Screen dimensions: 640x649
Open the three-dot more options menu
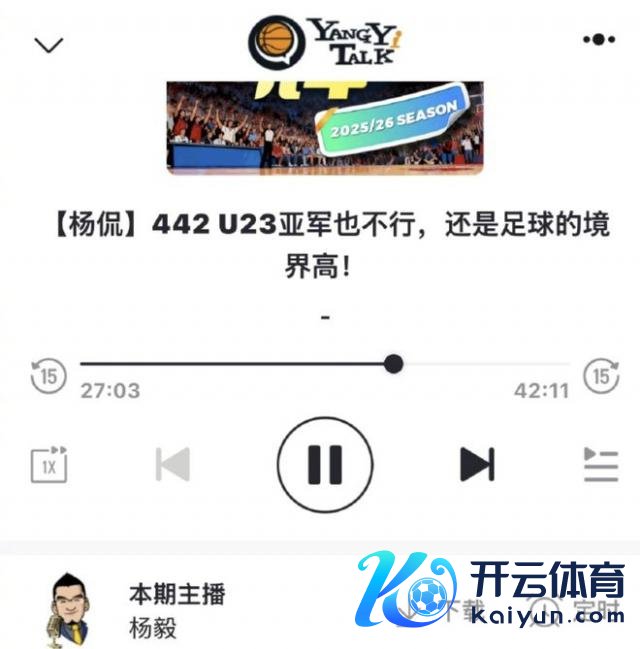click(598, 40)
